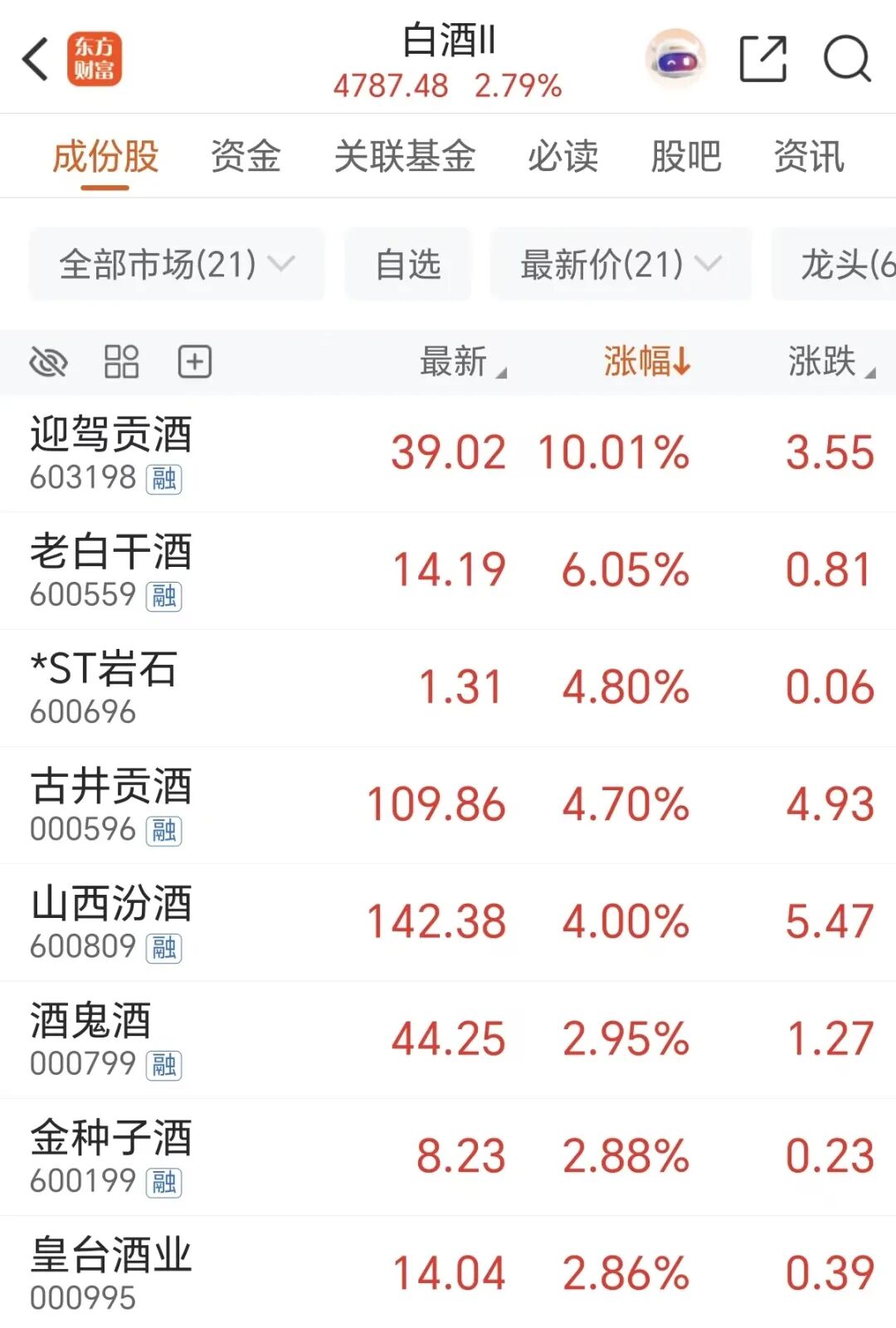Open the 资讯 tab
This screenshot has width=896, height=1328.
click(809, 156)
